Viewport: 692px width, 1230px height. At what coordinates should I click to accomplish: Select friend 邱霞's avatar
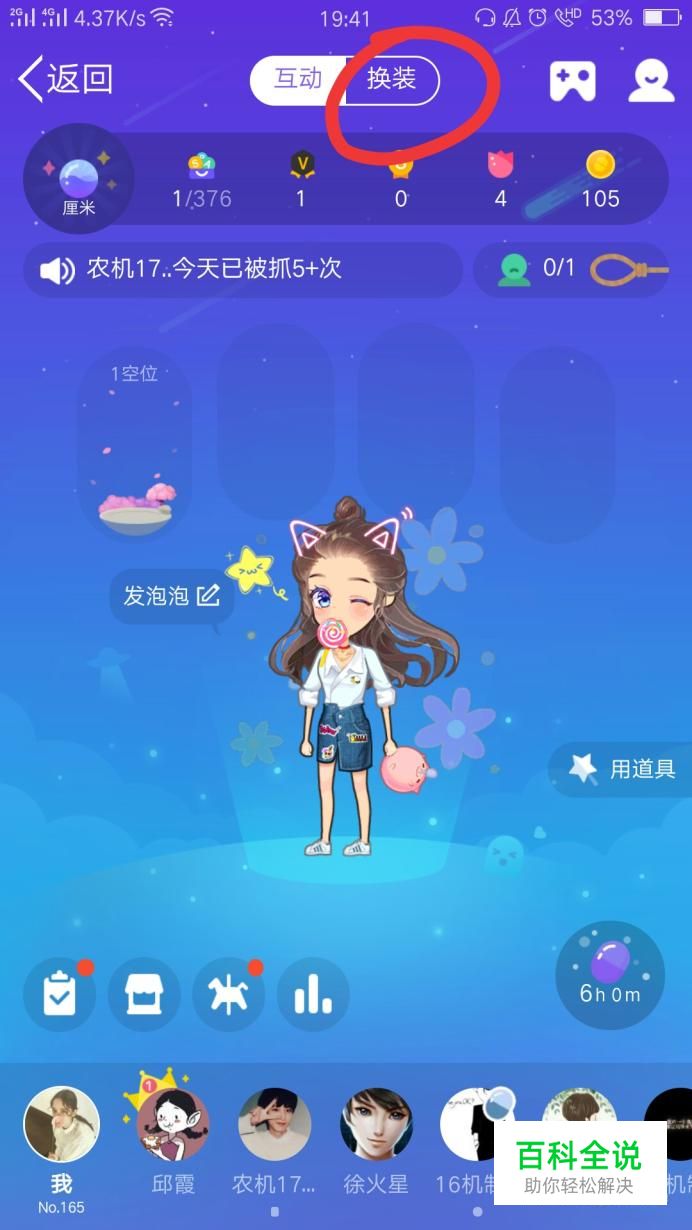(x=172, y=1125)
